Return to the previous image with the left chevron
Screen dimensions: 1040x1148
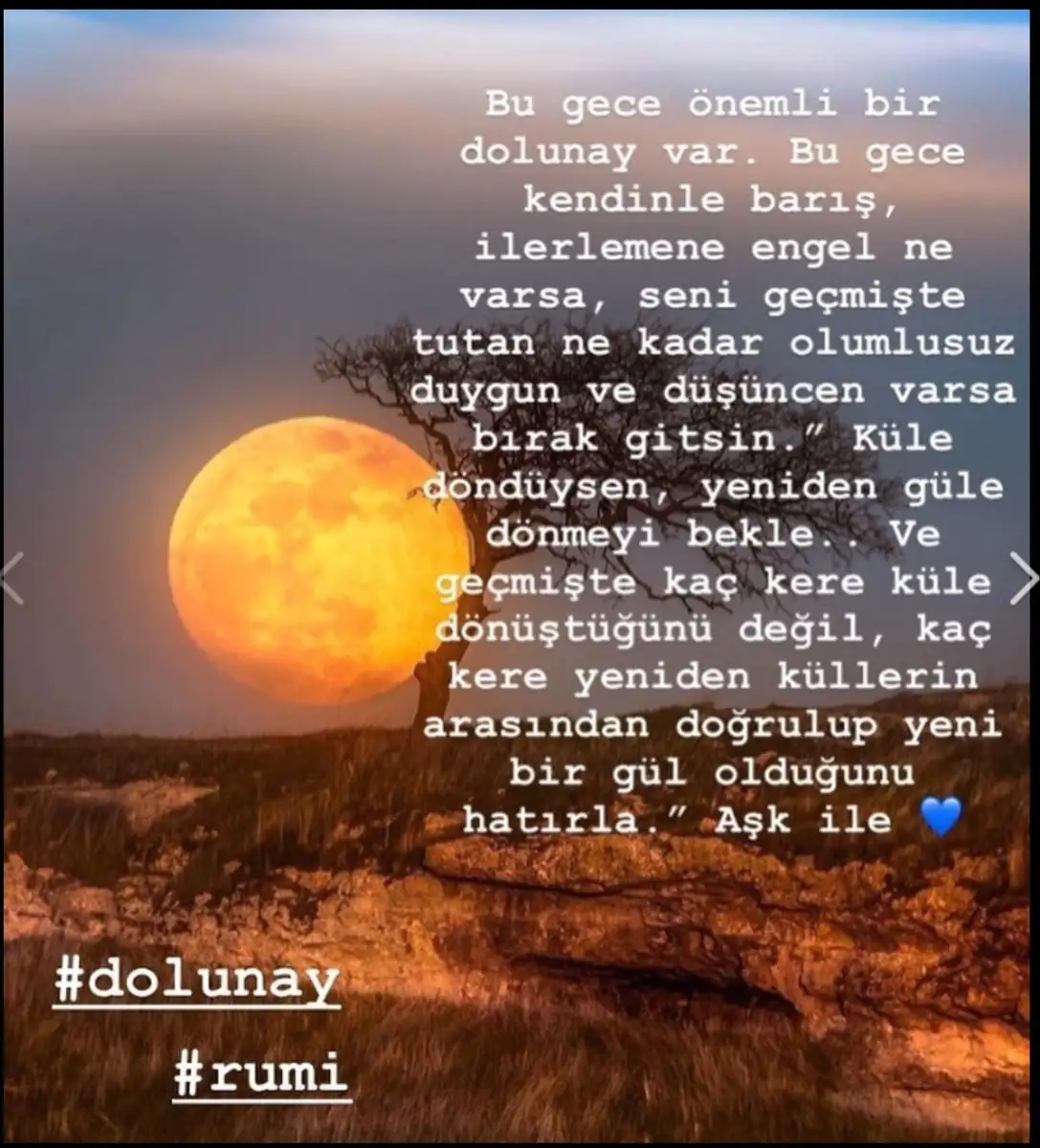pos(12,578)
